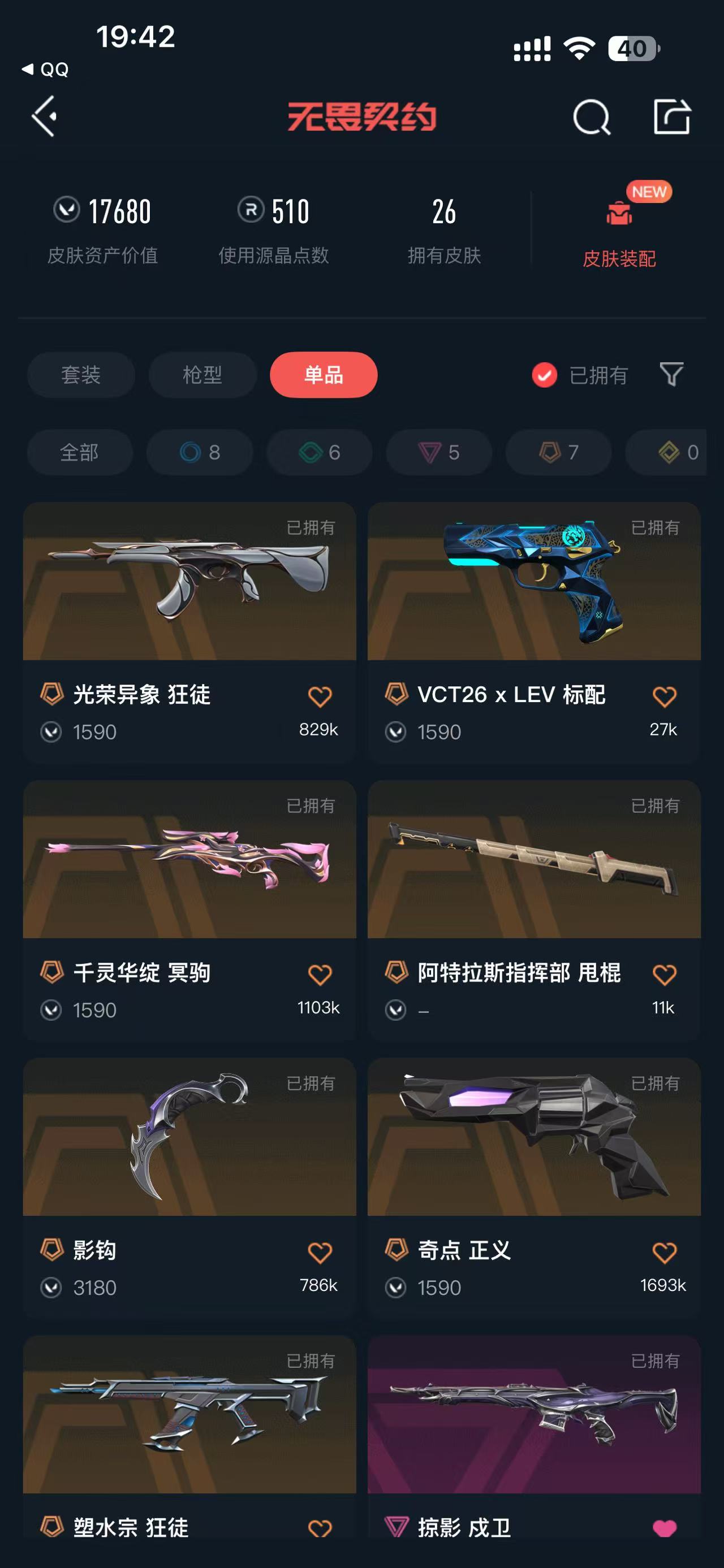
Task: Filter by orange tier chip showing 7
Action: (558, 452)
